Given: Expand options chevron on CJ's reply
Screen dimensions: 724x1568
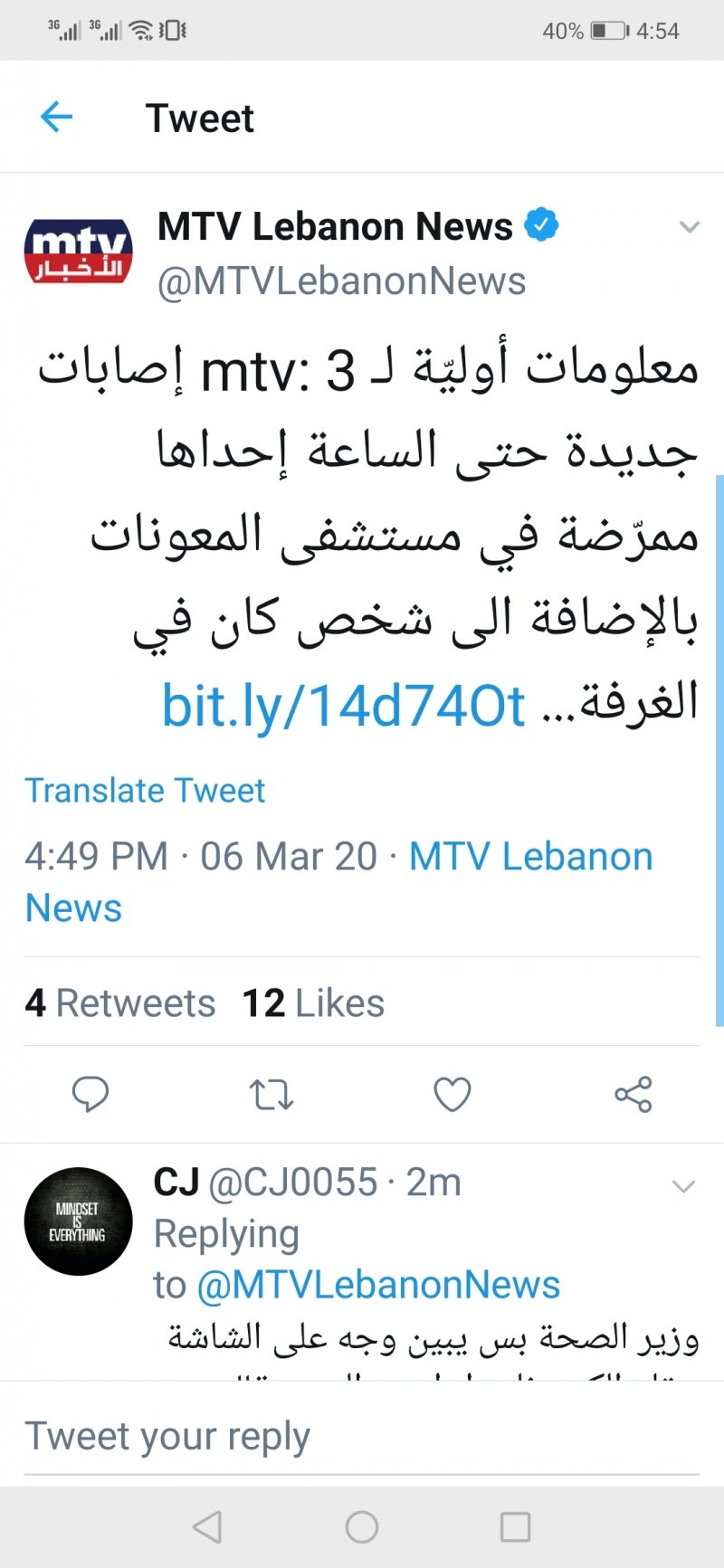Looking at the screenshot, I should point(683,1186).
